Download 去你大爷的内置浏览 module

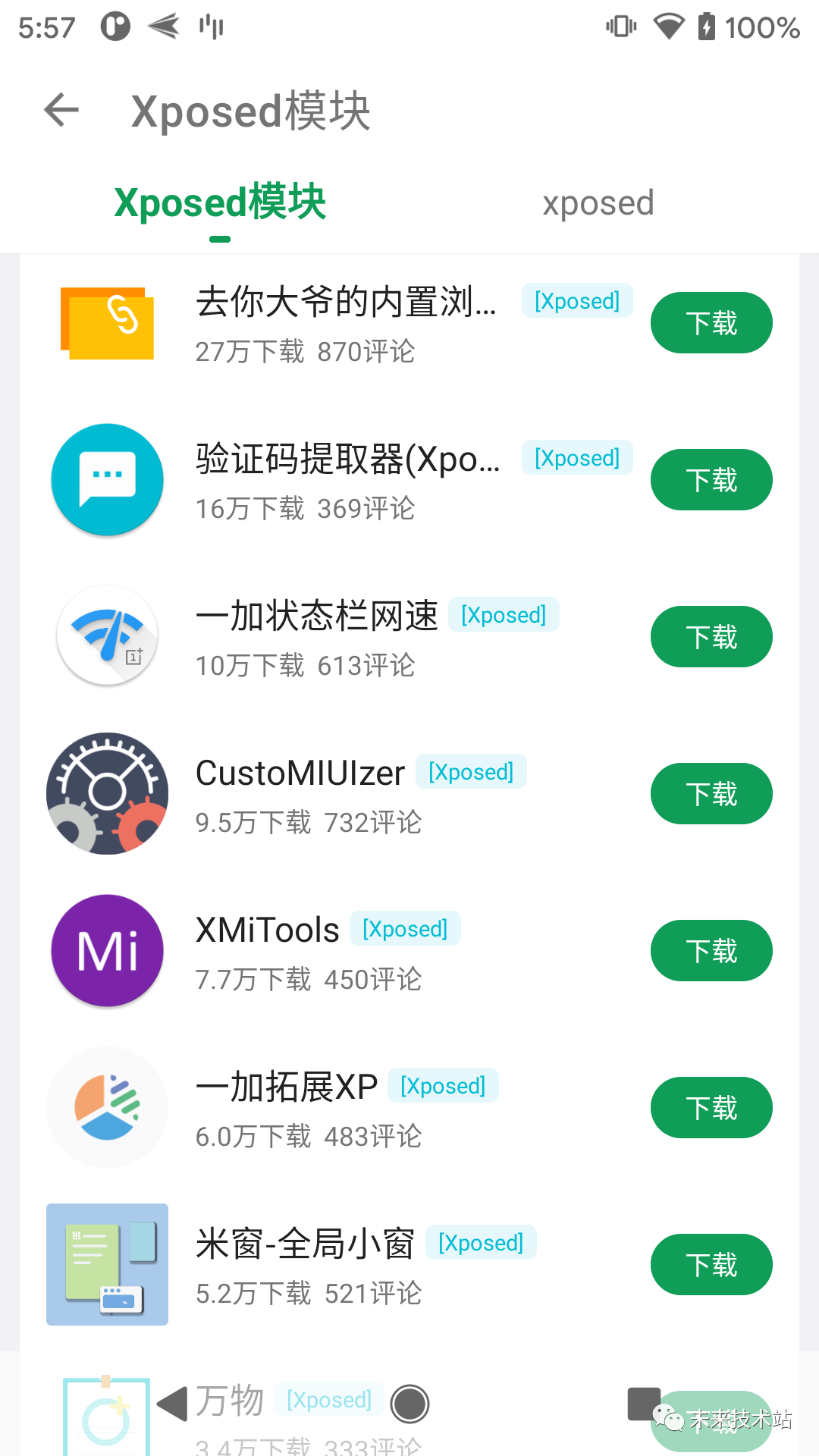711,322
